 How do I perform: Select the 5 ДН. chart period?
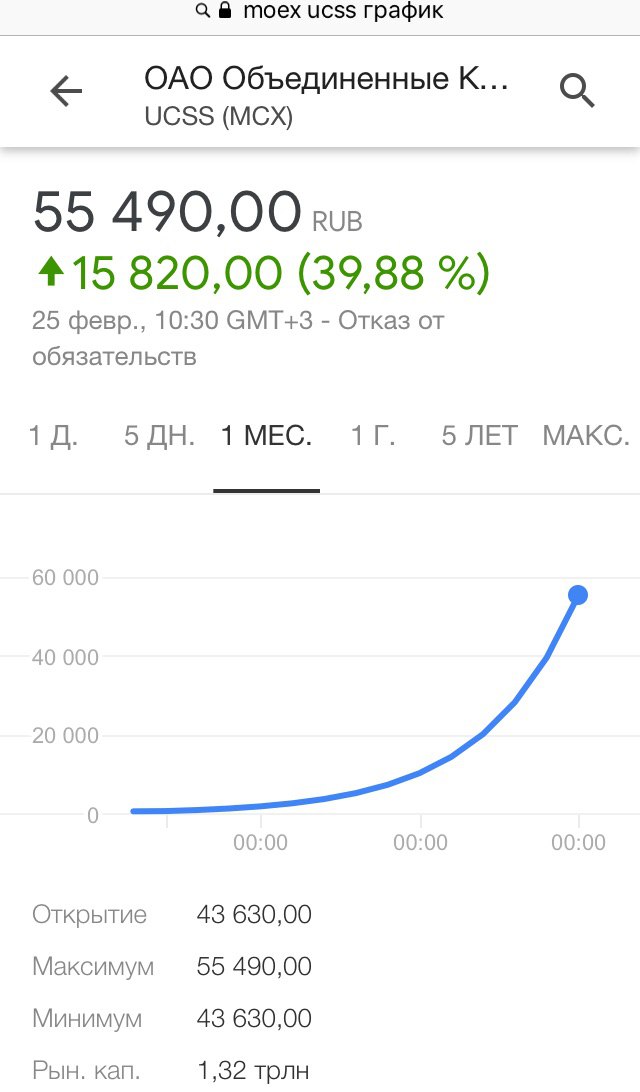(159, 436)
